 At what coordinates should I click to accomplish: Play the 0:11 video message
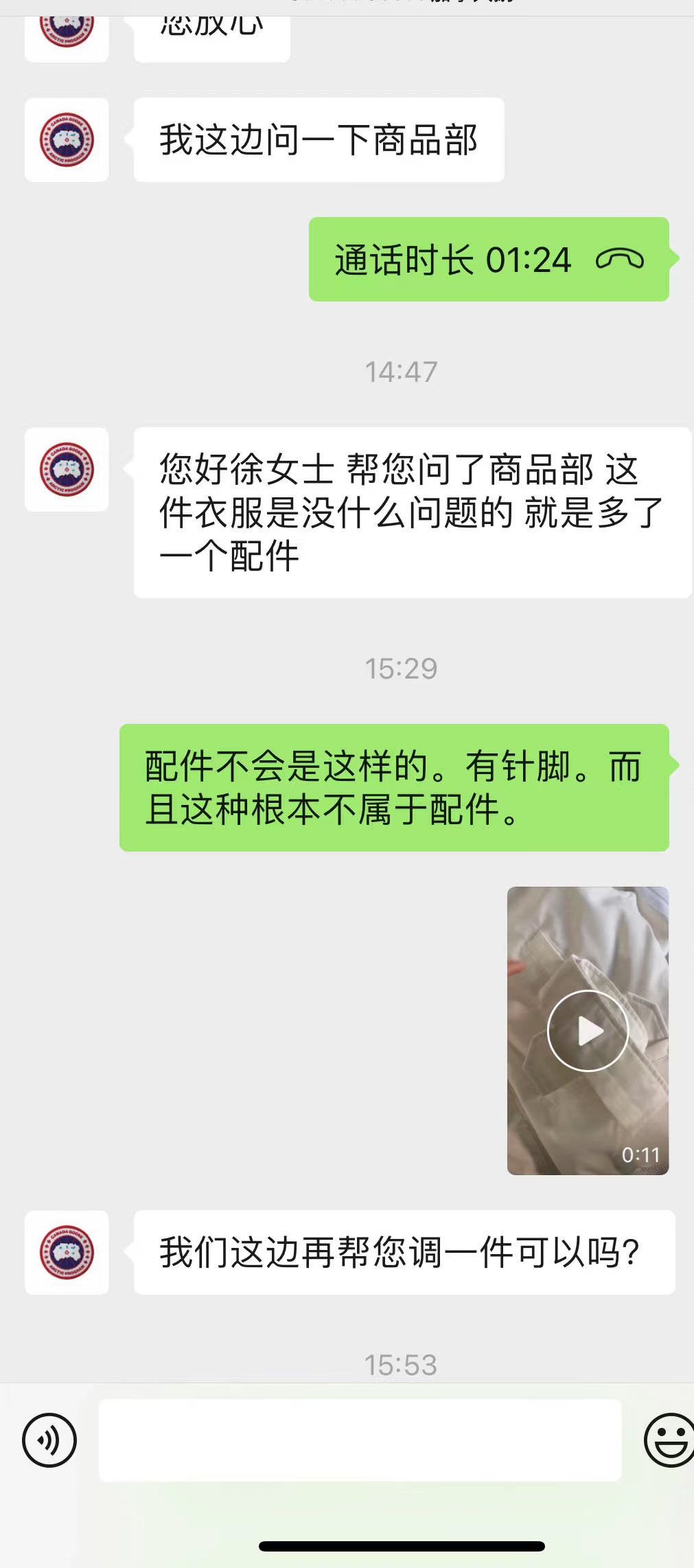click(x=588, y=1030)
